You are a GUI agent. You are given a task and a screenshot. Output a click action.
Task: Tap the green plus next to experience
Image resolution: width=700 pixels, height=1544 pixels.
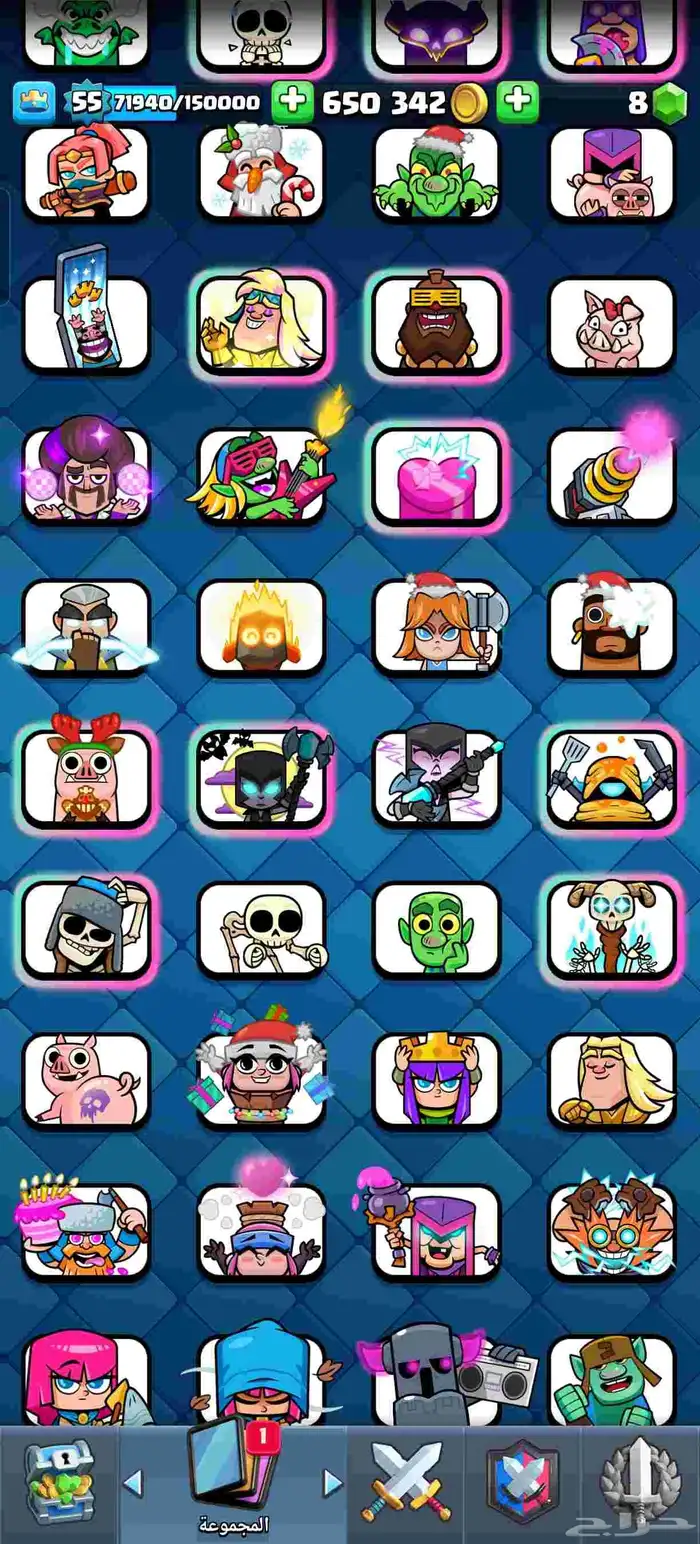(x=292, y=103)
